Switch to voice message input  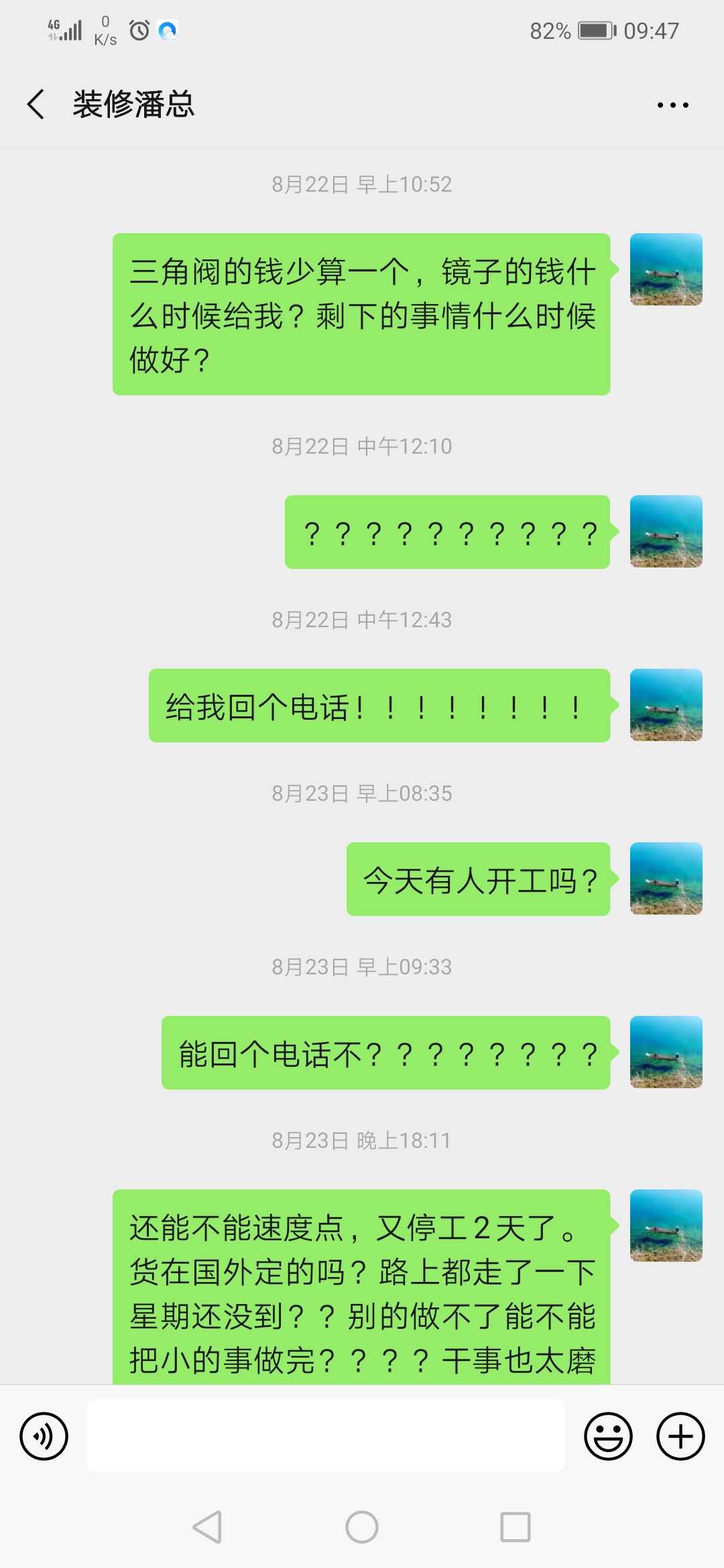coord(44,1436)
